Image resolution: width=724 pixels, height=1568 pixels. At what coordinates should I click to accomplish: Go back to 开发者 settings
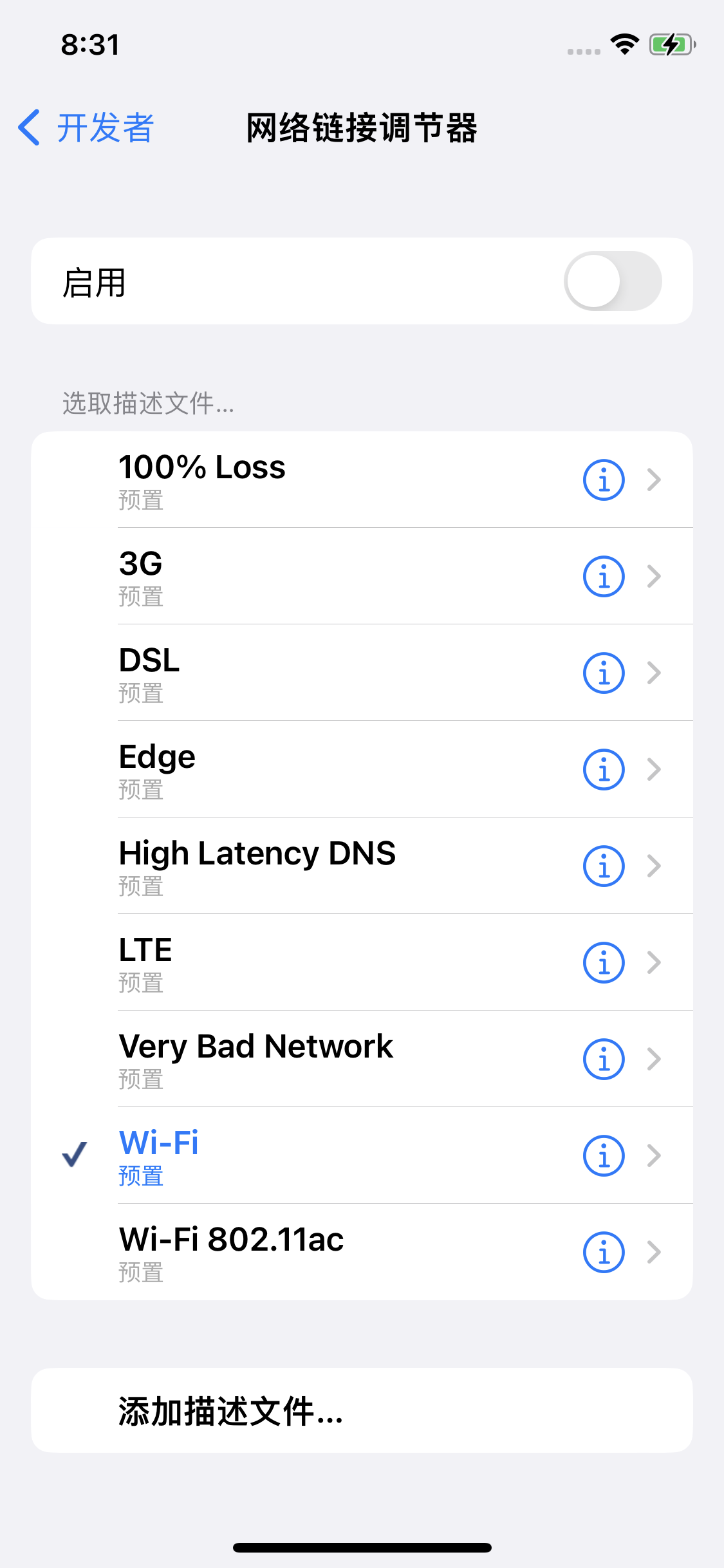pos(86,127)
